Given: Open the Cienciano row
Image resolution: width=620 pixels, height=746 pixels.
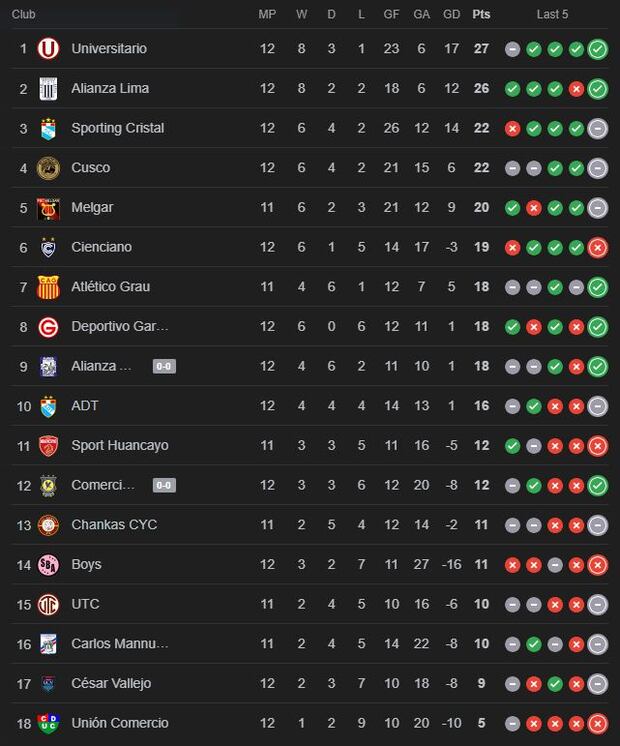Looking at the screenshot, I should [101, 247].
